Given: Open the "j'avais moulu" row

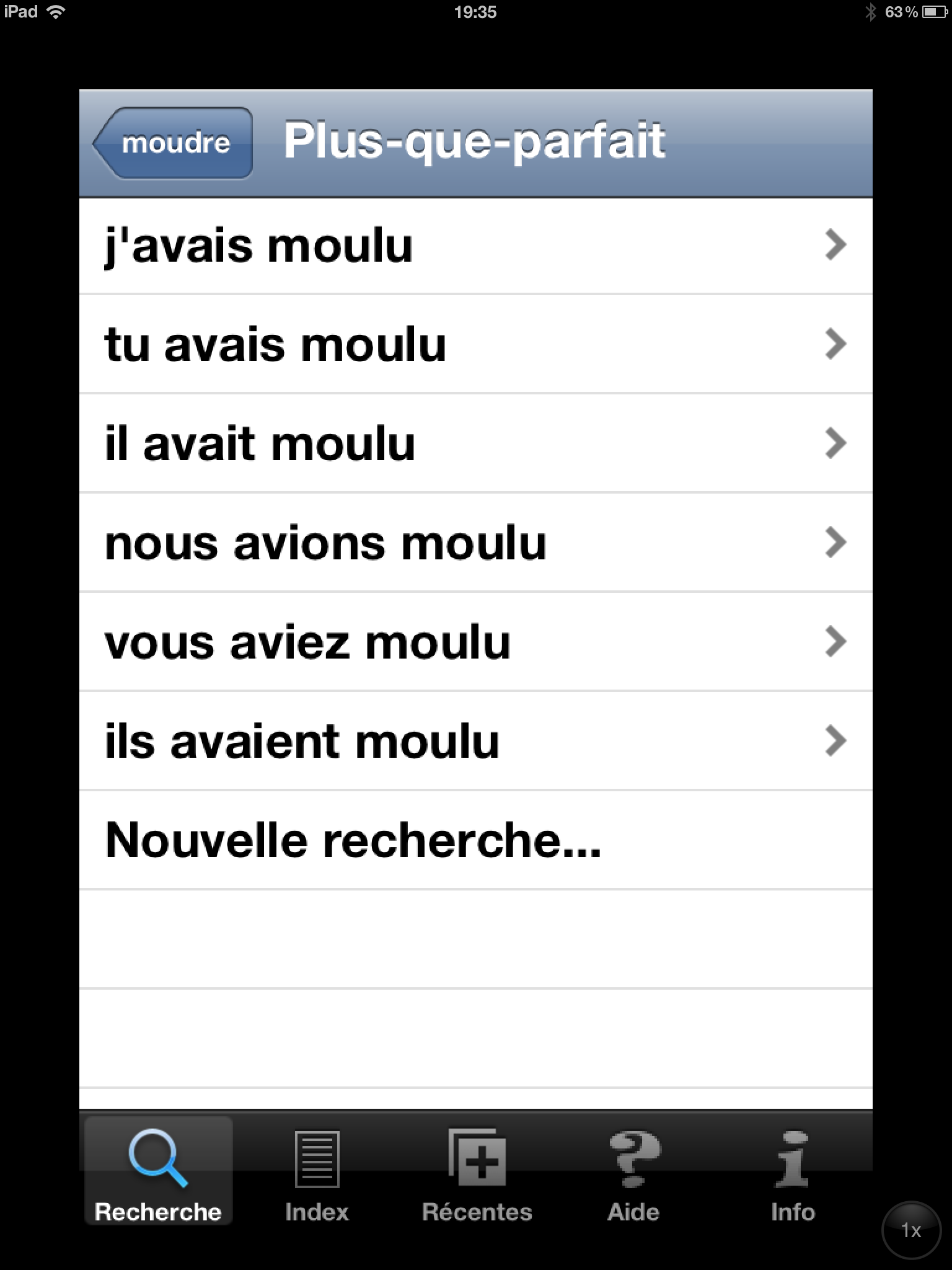Looking at the screenshot, I should pyautogui.click(x=475, y=246).
